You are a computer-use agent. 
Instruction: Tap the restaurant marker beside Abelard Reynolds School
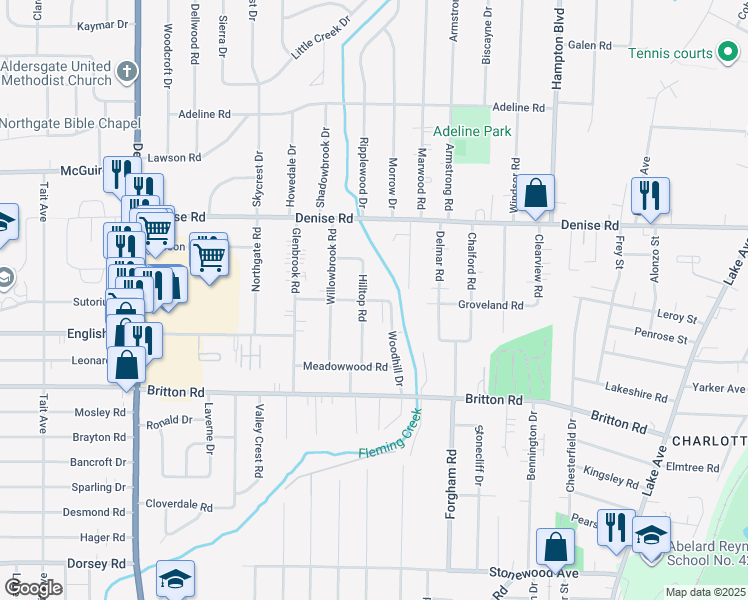pos(616,526)
